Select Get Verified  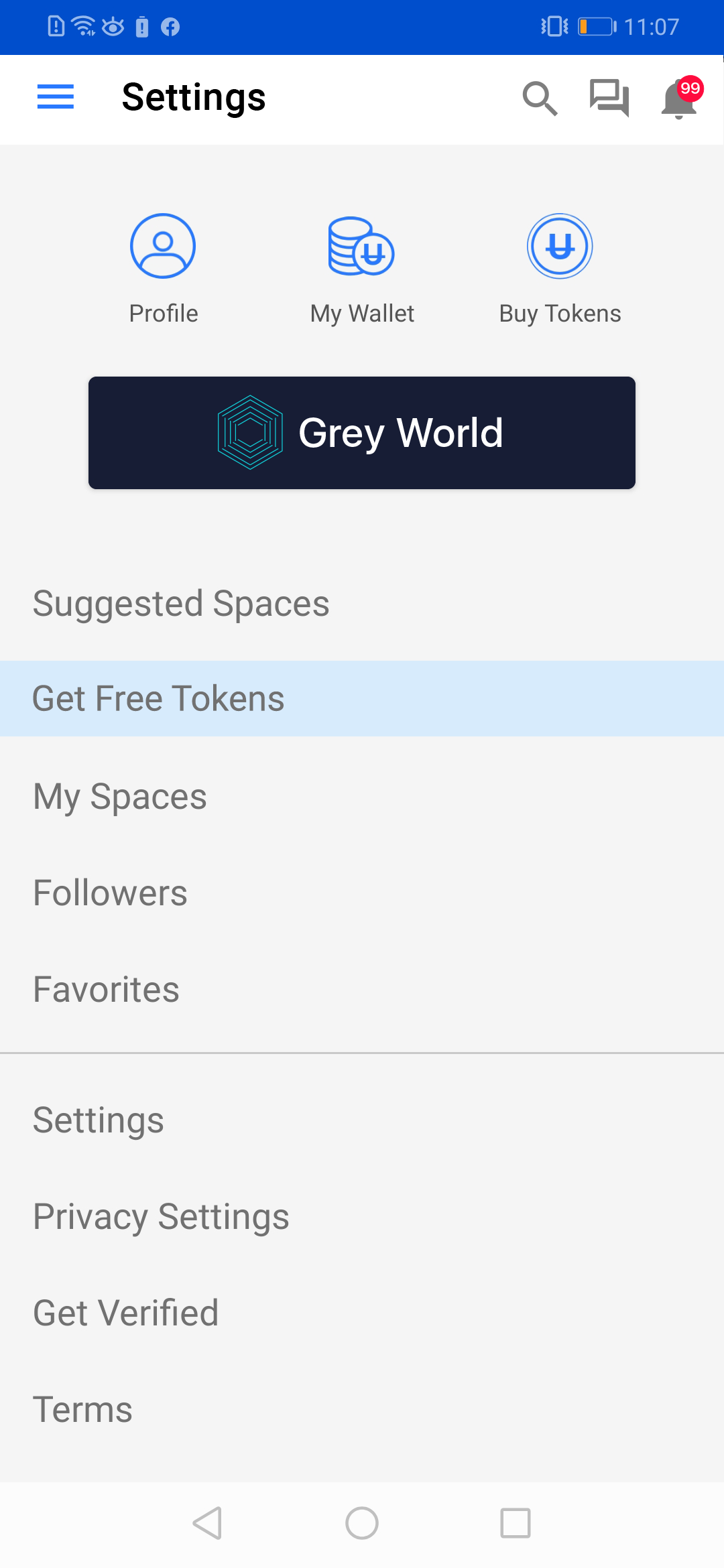[x=362, y=1313]
